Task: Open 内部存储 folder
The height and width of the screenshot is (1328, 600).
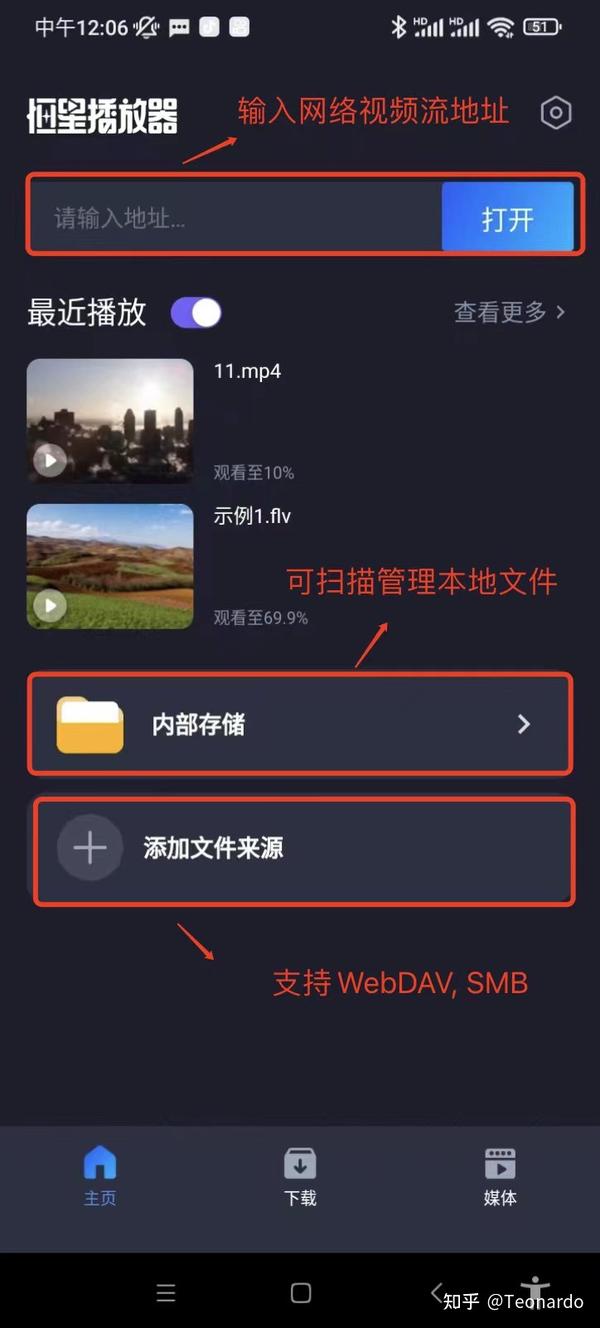Action: [300, 725]
